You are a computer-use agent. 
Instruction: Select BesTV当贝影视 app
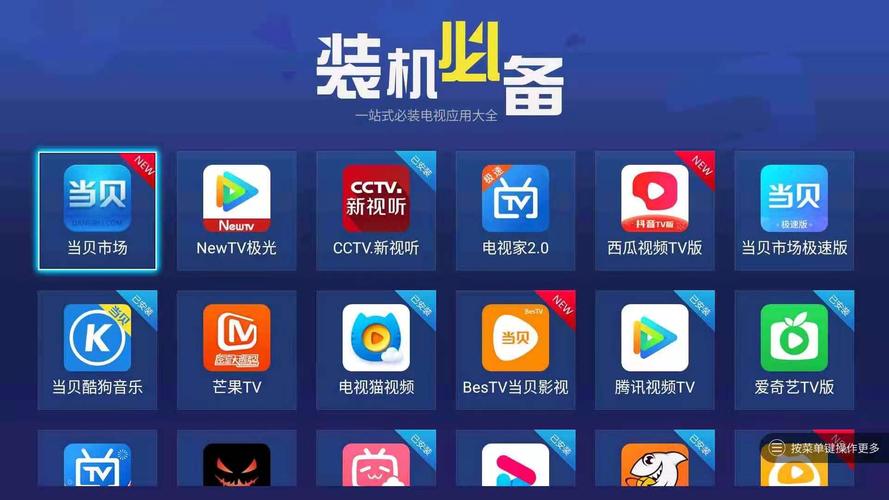515,350
